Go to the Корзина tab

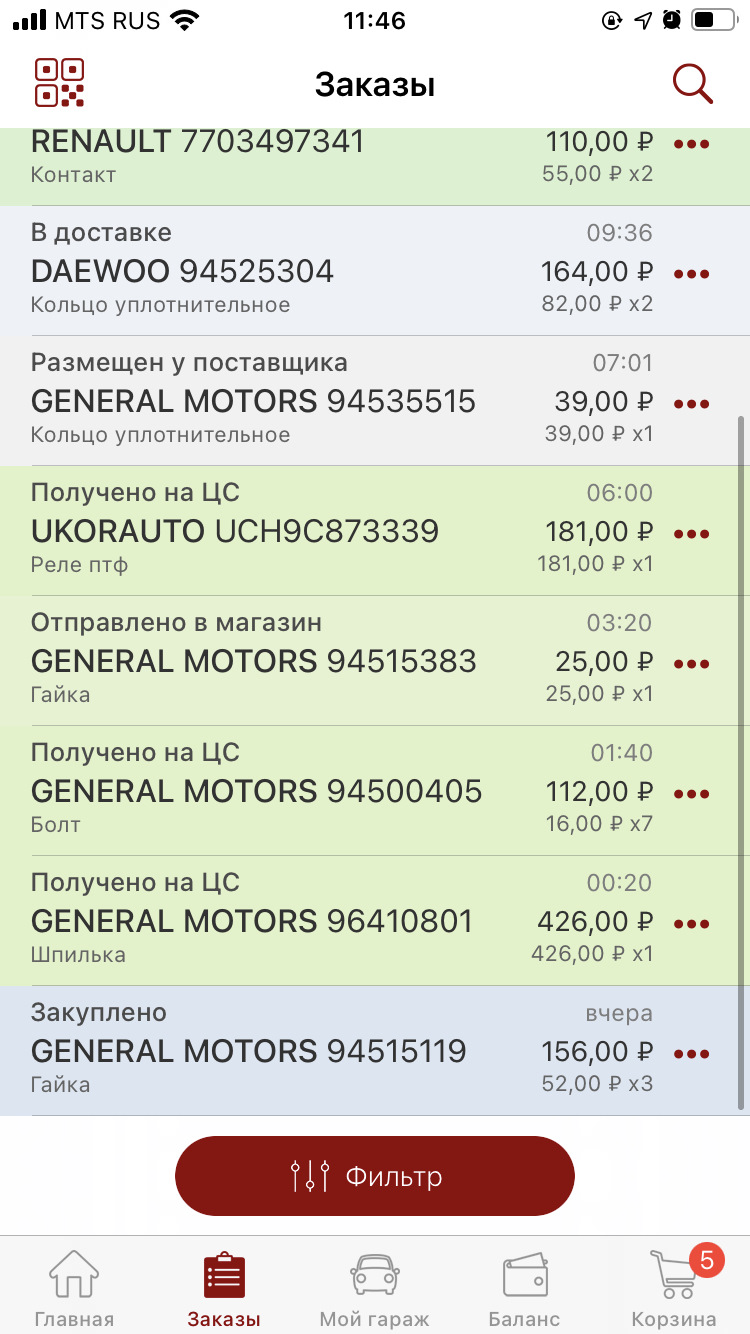[x=674, y=1290]
